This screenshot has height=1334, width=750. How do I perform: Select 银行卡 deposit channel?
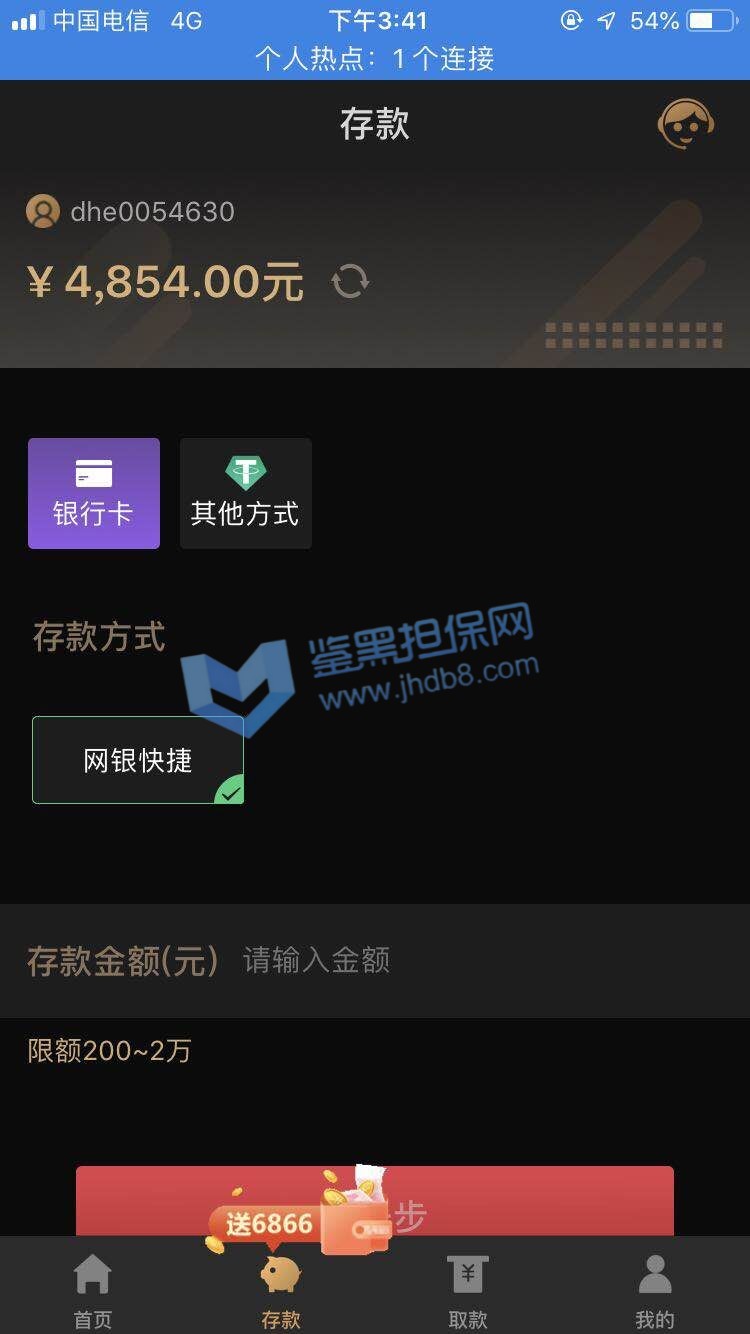[x=94, y=493]
